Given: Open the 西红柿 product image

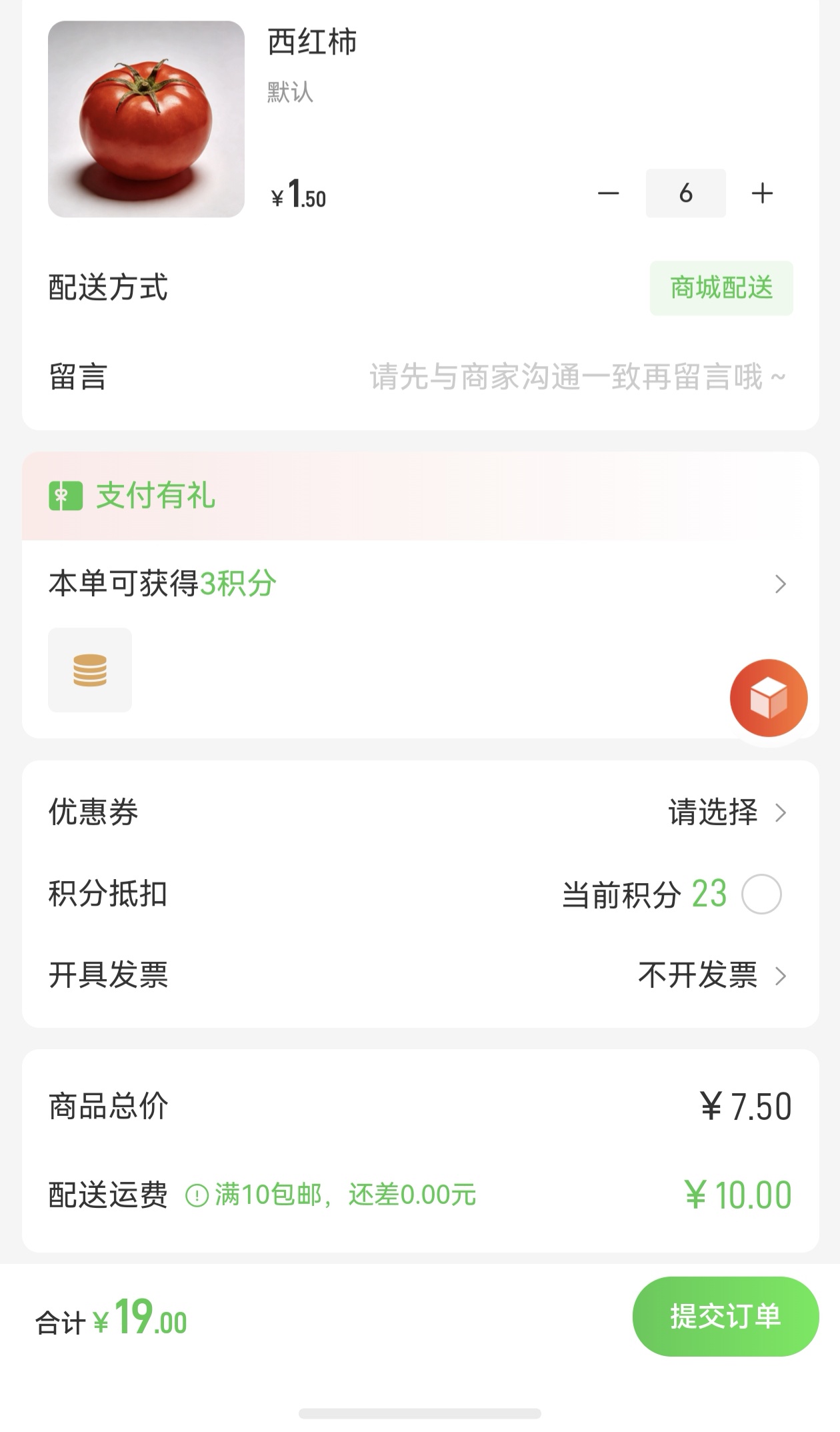Looking at the screenshot, I should coord(146,119).
